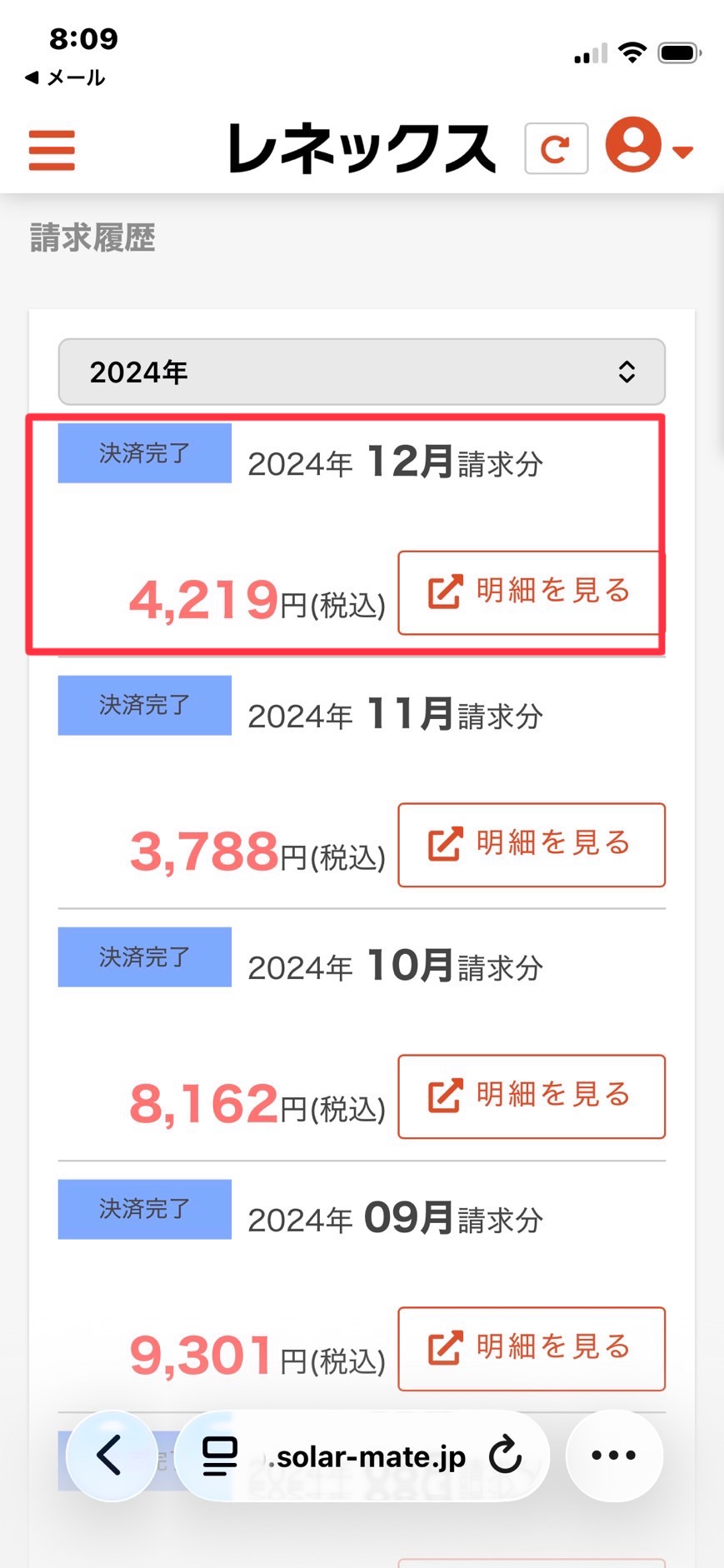
Task: View details for 09月 bill
Action: click(x=531, y=1348)
